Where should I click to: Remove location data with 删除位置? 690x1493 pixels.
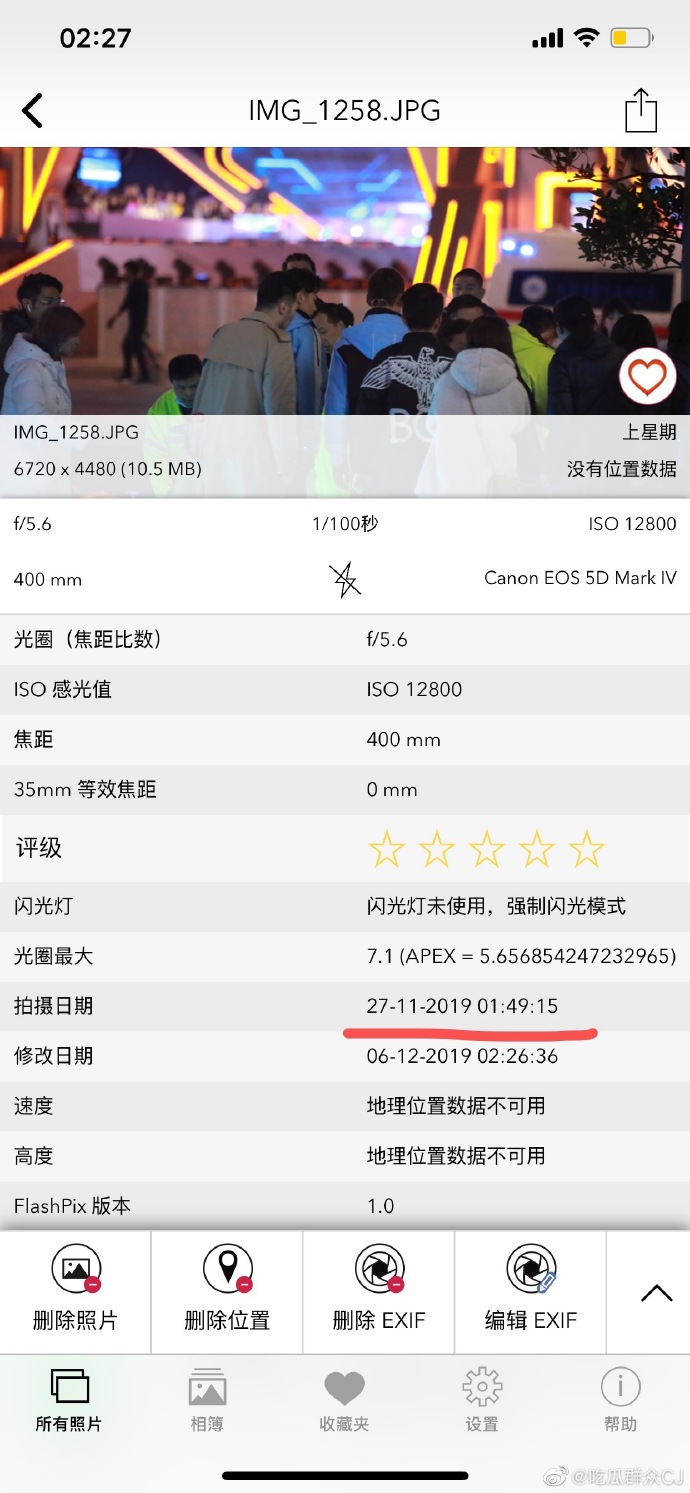[227, 1290]
